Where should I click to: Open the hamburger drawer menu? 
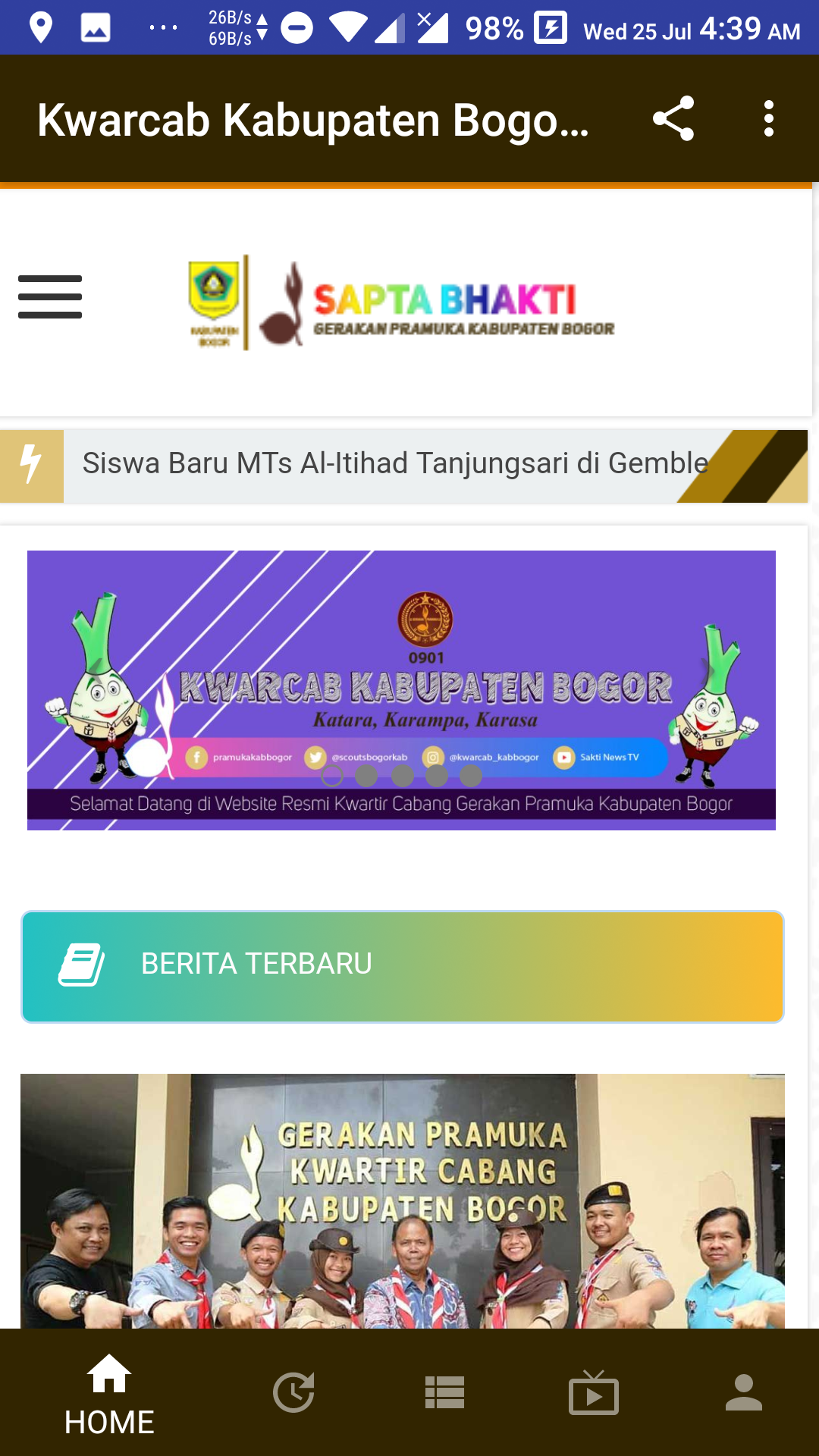click(50, 297)
